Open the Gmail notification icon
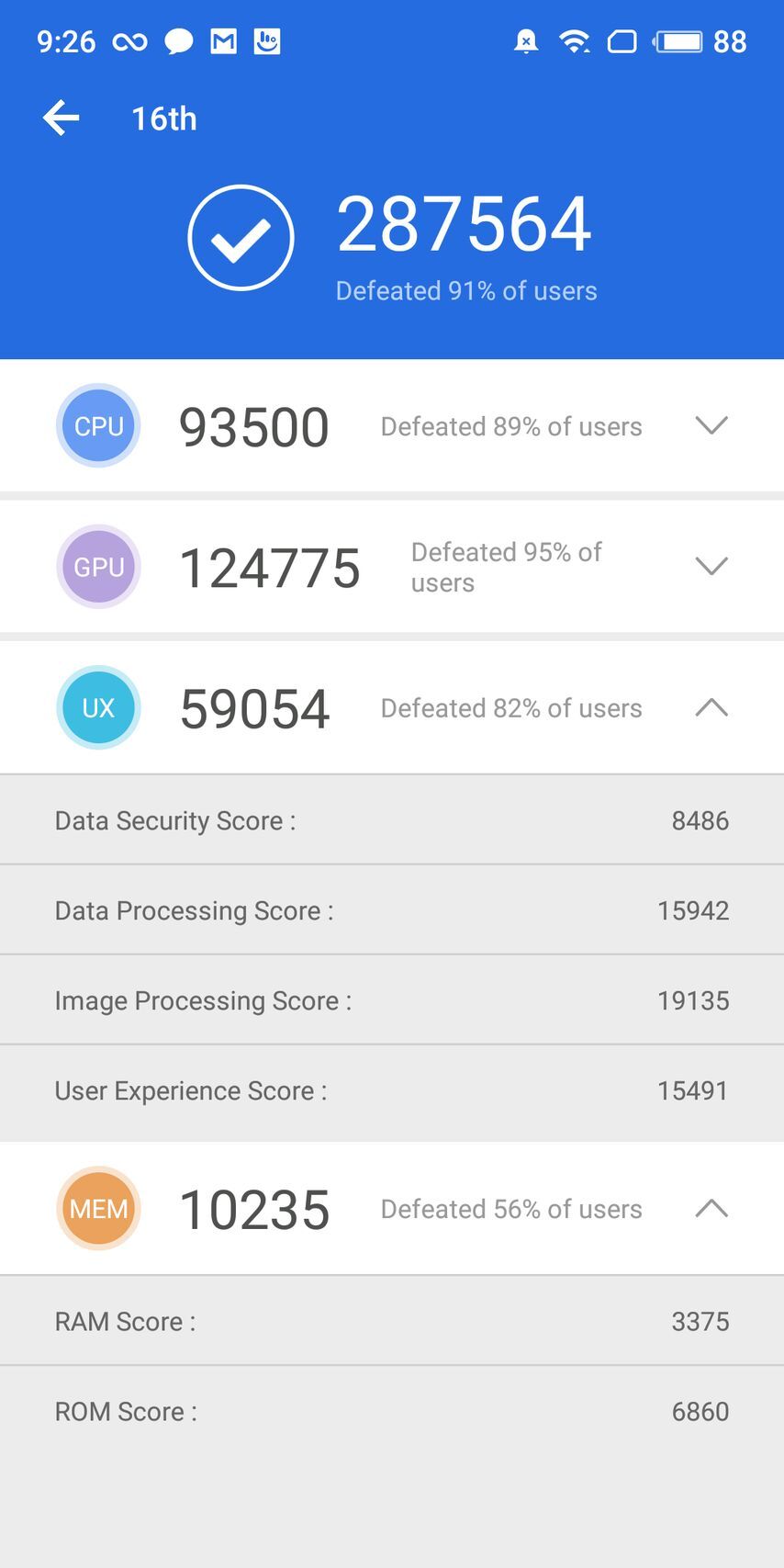Viewport: 784px width, 1568px height. pyautogui.click(x=223, y=40)
